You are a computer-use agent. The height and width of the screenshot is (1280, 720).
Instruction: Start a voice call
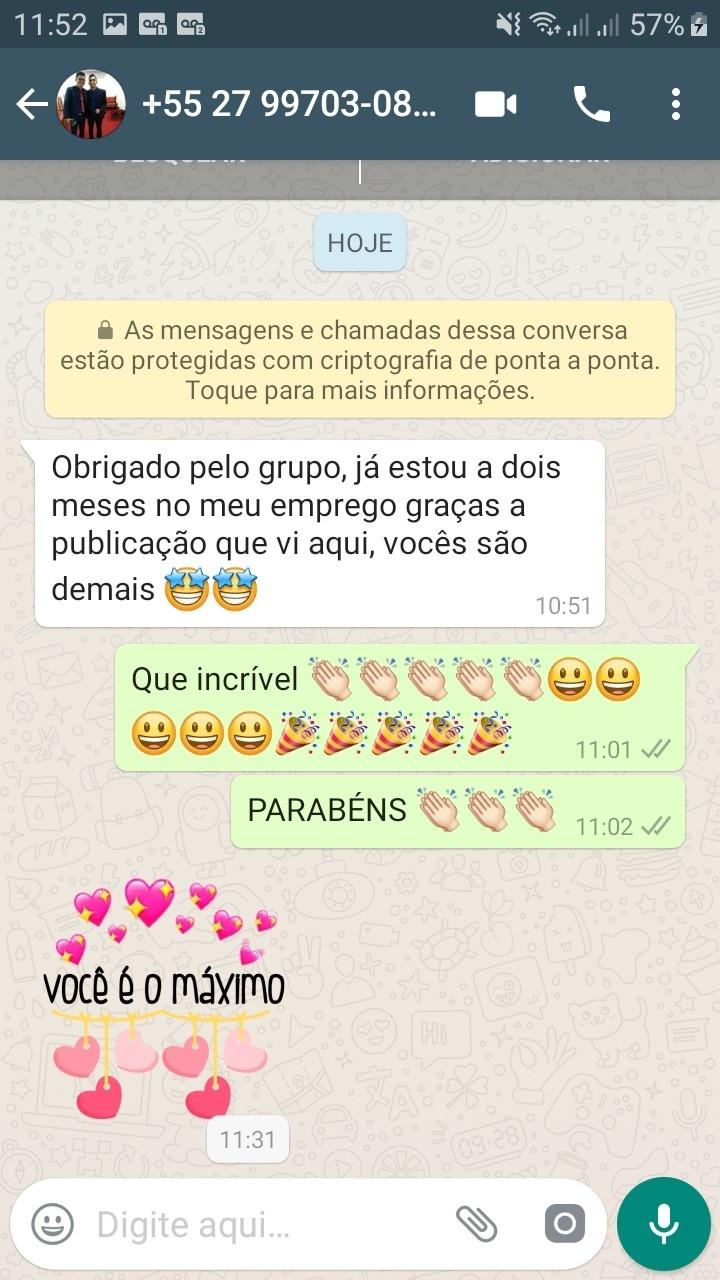pyautogui.click(x=591, y=104)
